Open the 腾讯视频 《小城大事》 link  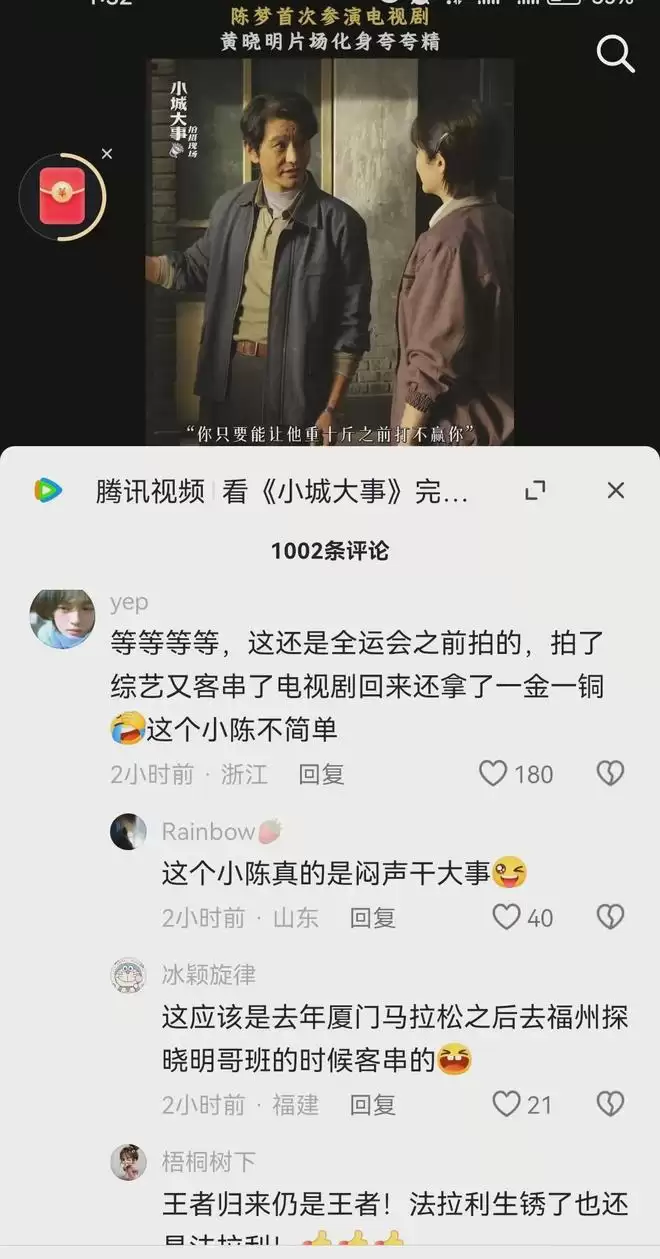coord(280,491)
